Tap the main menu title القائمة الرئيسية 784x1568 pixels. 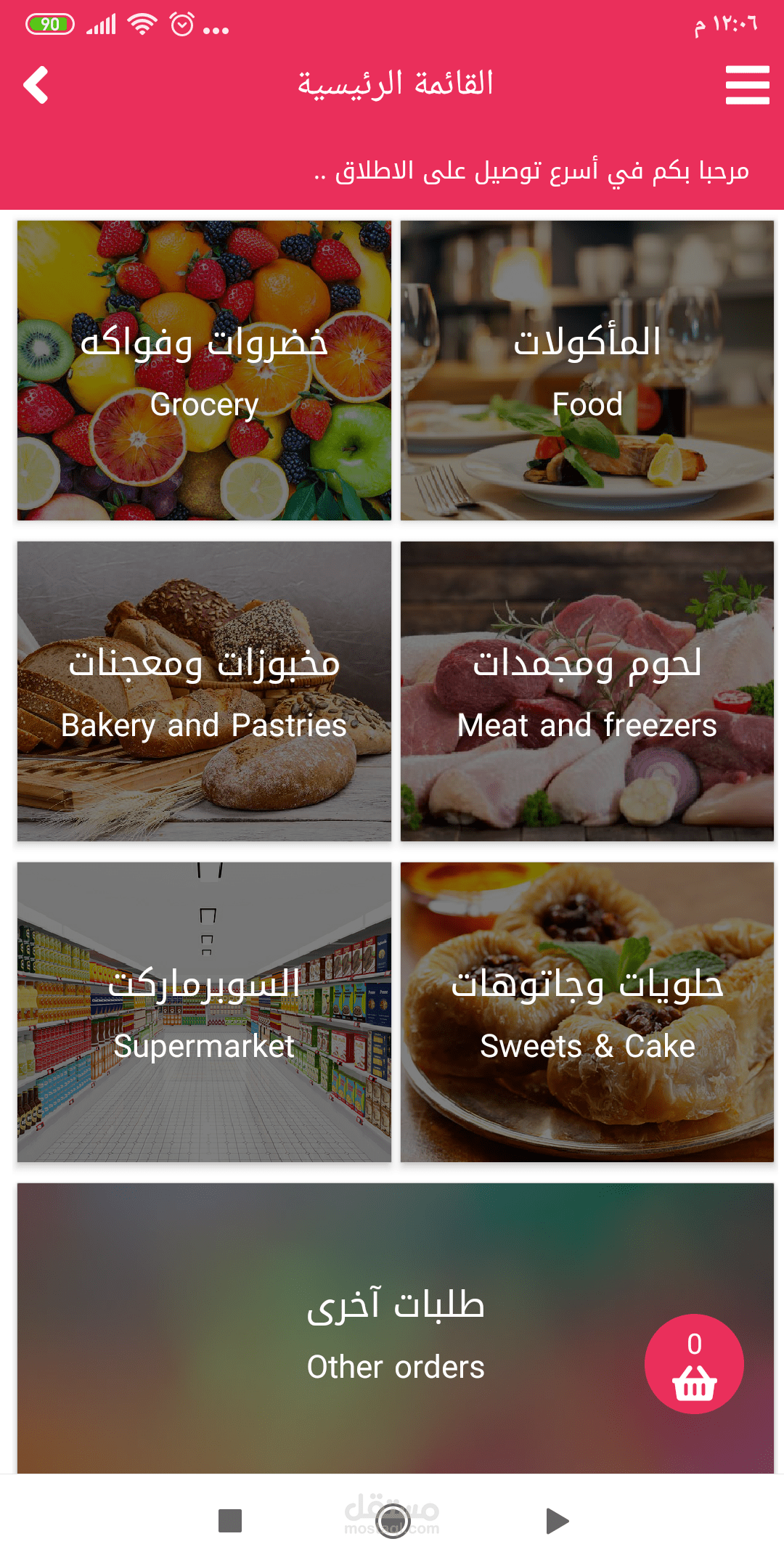click(396, 83)
